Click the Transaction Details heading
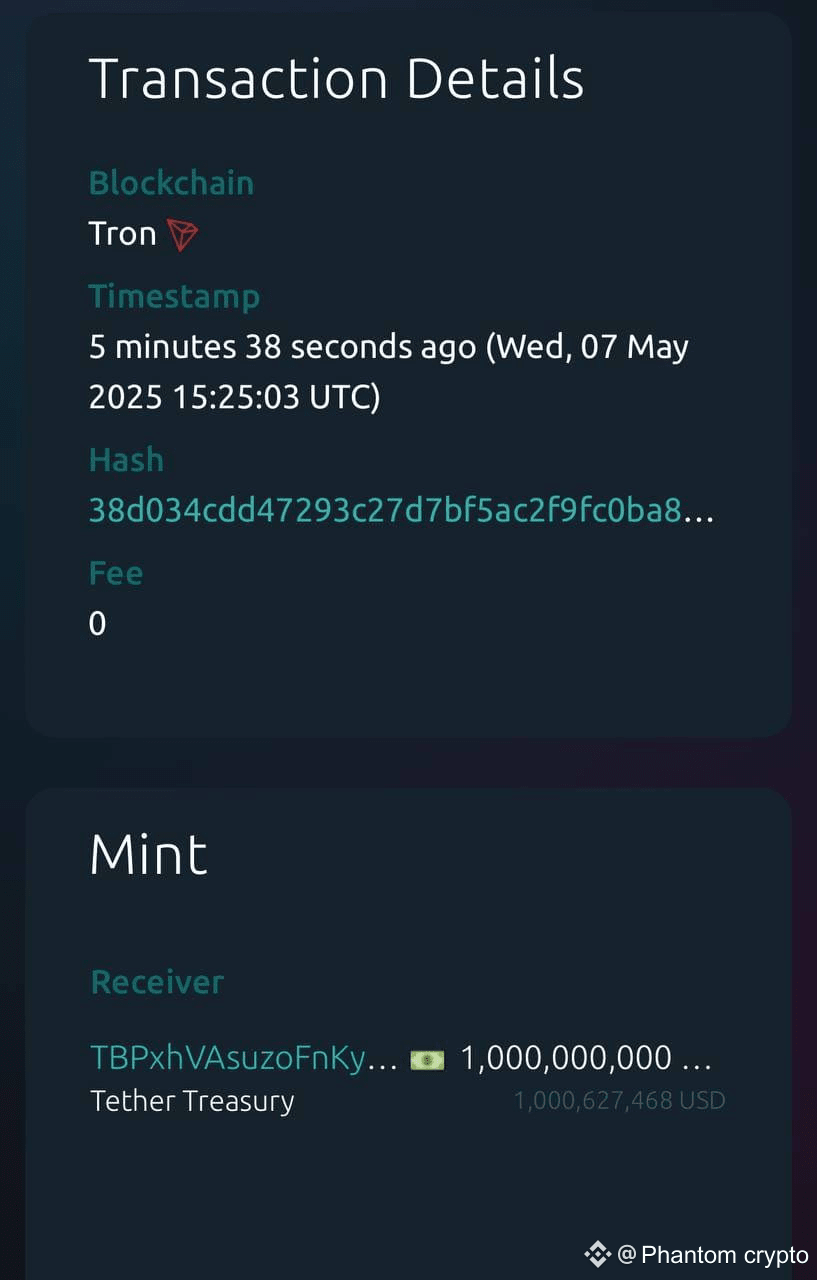The width and height of the screenshot is (817, 1280). tap(337, 78)
